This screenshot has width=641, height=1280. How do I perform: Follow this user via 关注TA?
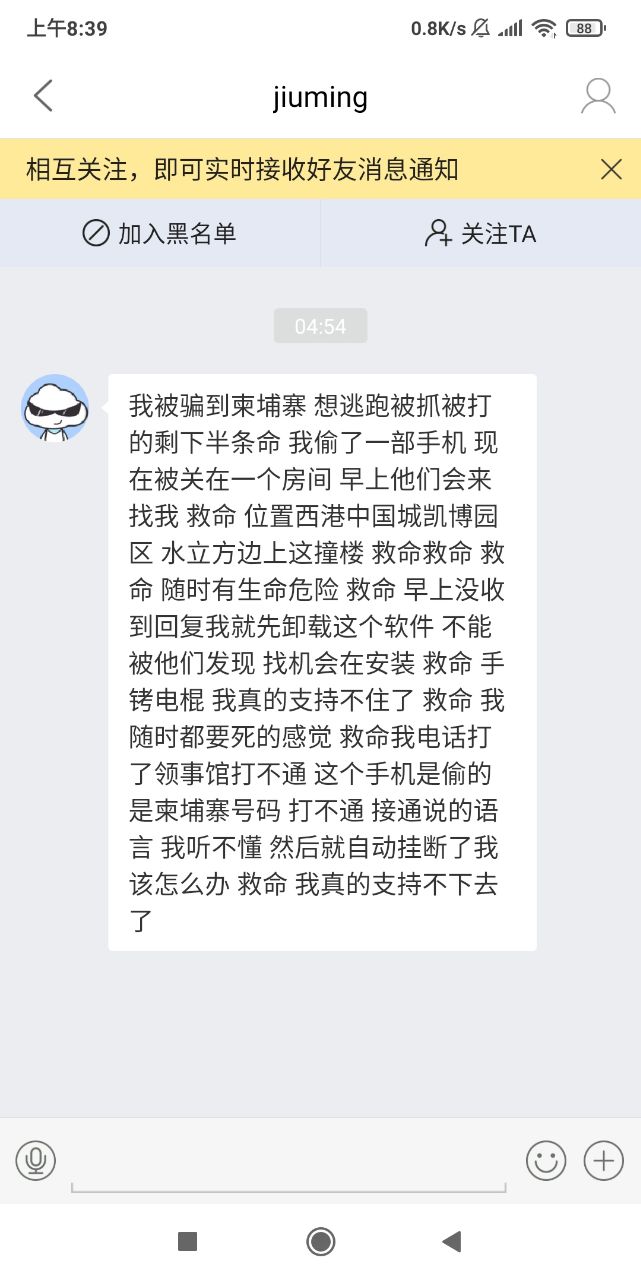click(480, 234)
